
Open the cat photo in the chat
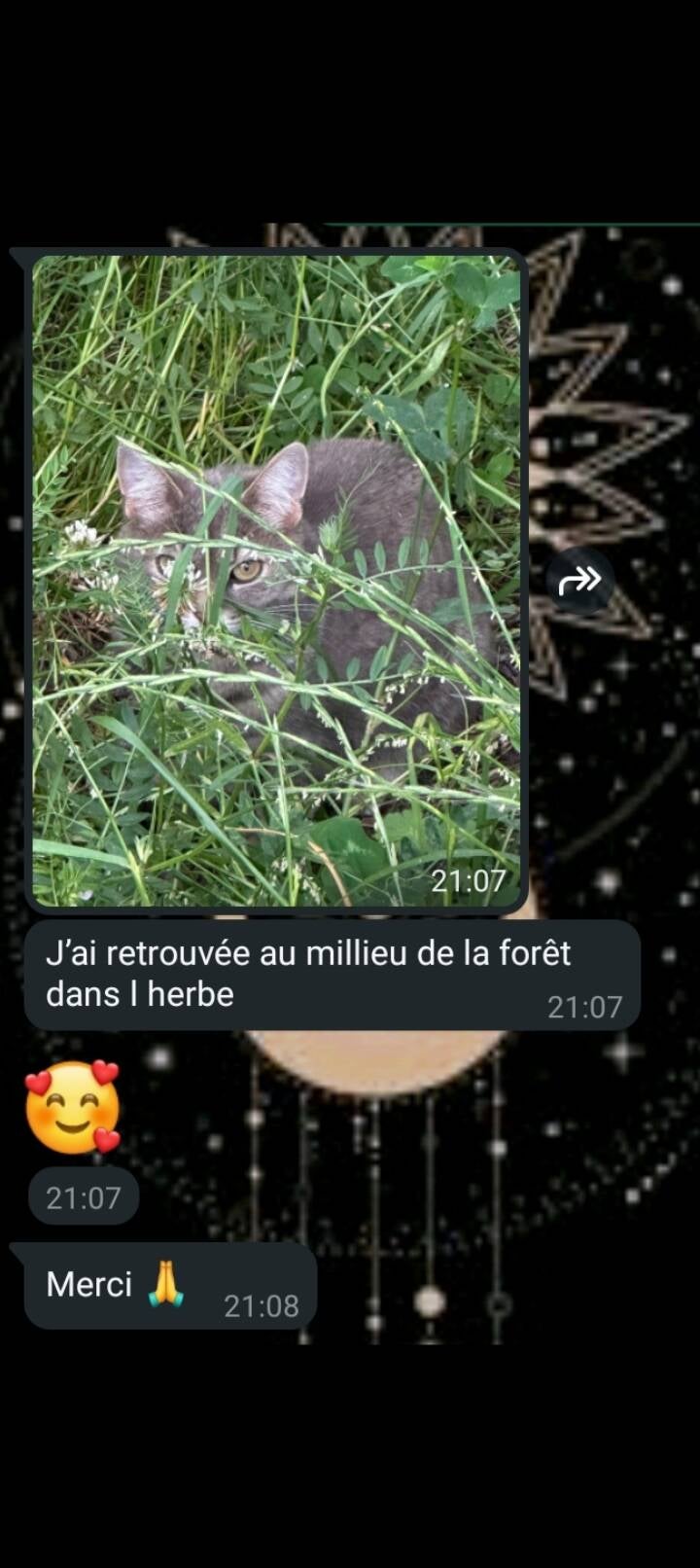tap(276, 580)
